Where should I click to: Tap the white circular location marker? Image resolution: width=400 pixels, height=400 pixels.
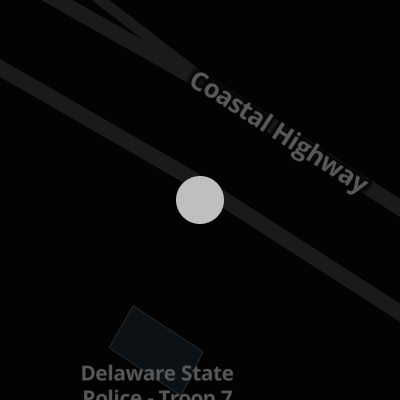(200, 200)
